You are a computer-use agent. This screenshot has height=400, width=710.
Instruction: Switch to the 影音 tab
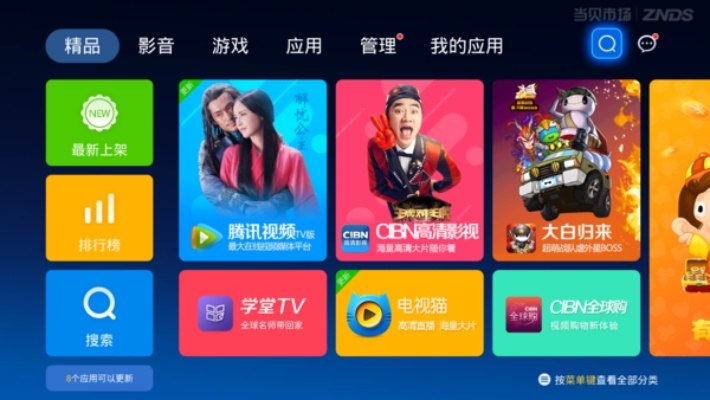tap(156, 46)
